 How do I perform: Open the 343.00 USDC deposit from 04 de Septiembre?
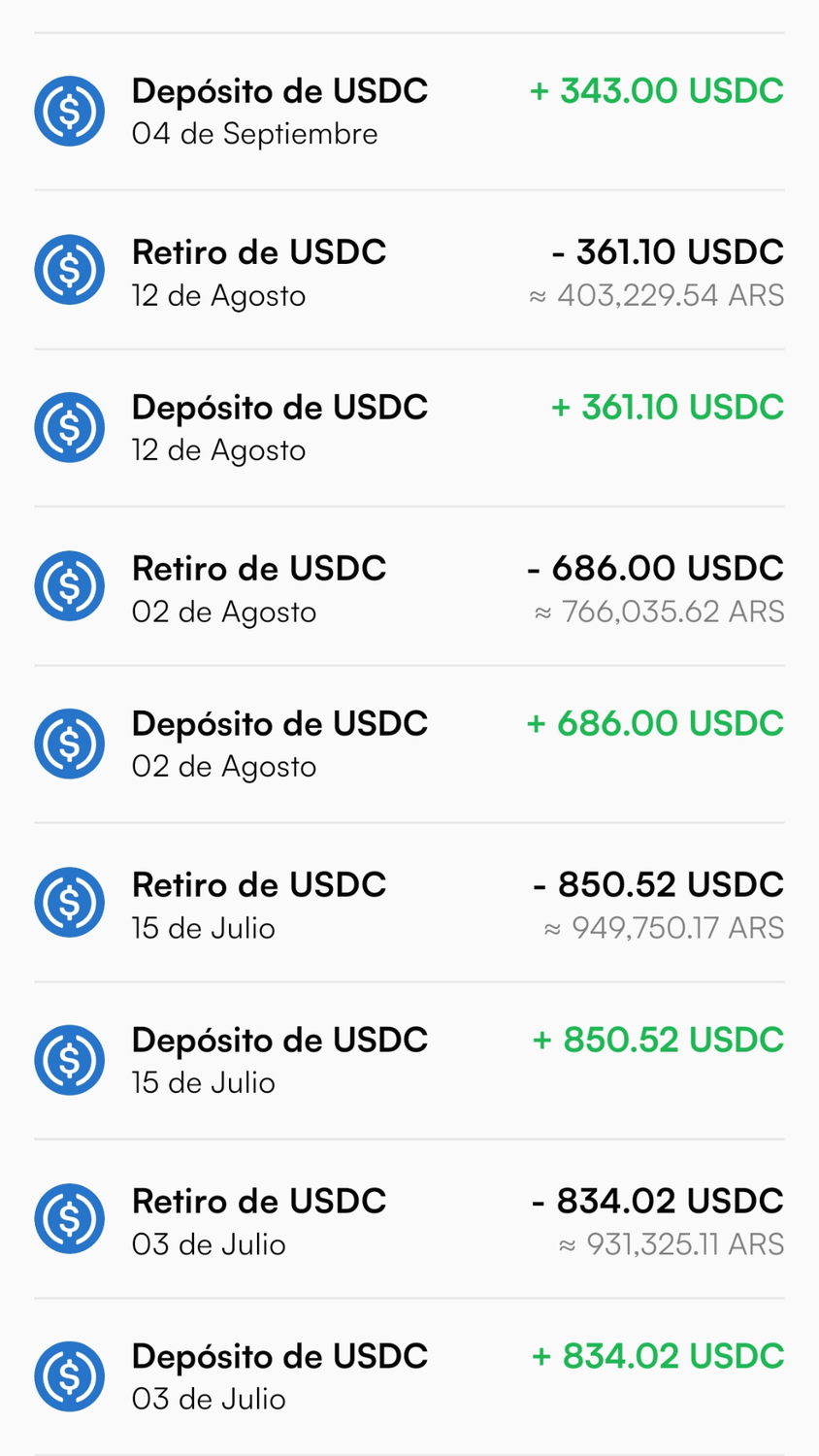(409, 112)
